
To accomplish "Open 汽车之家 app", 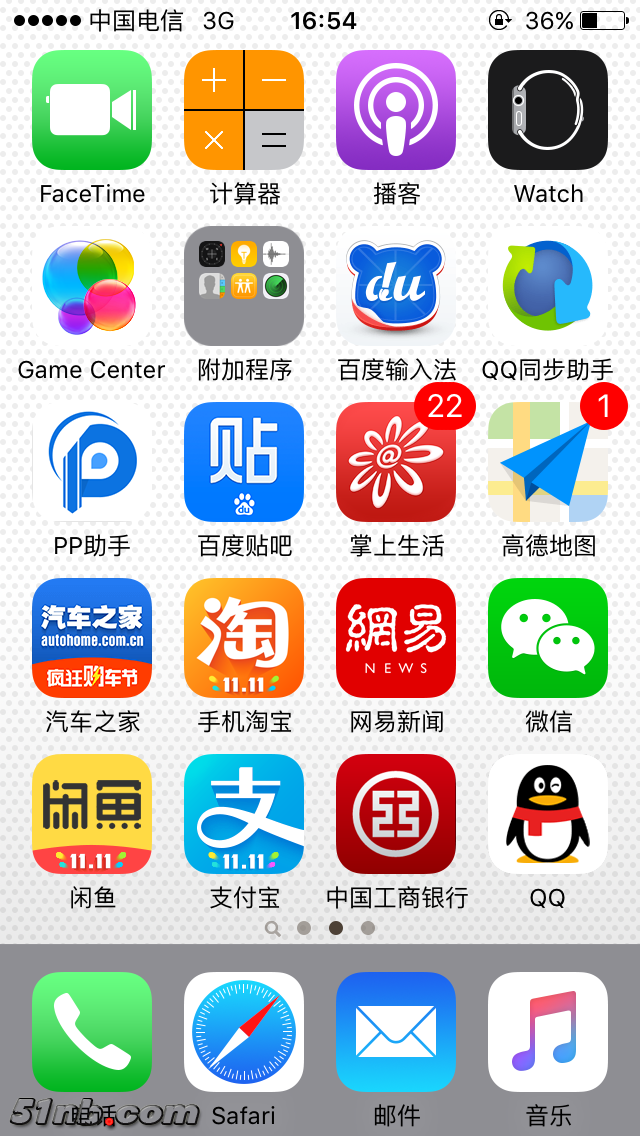I will 92,638.
